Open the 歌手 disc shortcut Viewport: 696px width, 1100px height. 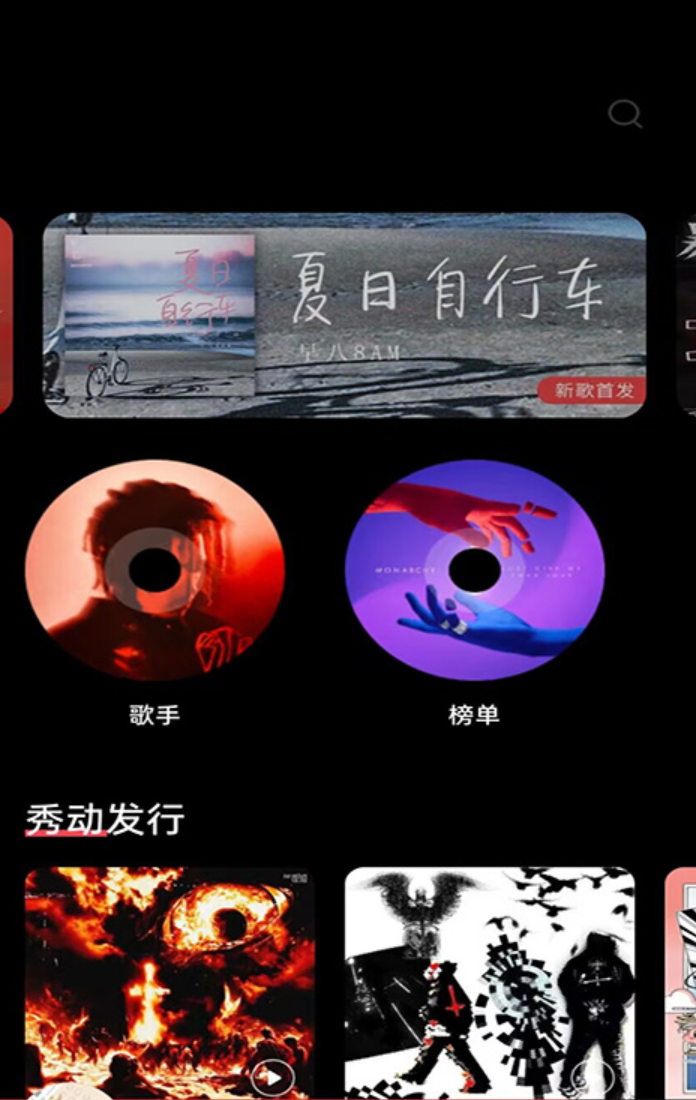point(155,570)
